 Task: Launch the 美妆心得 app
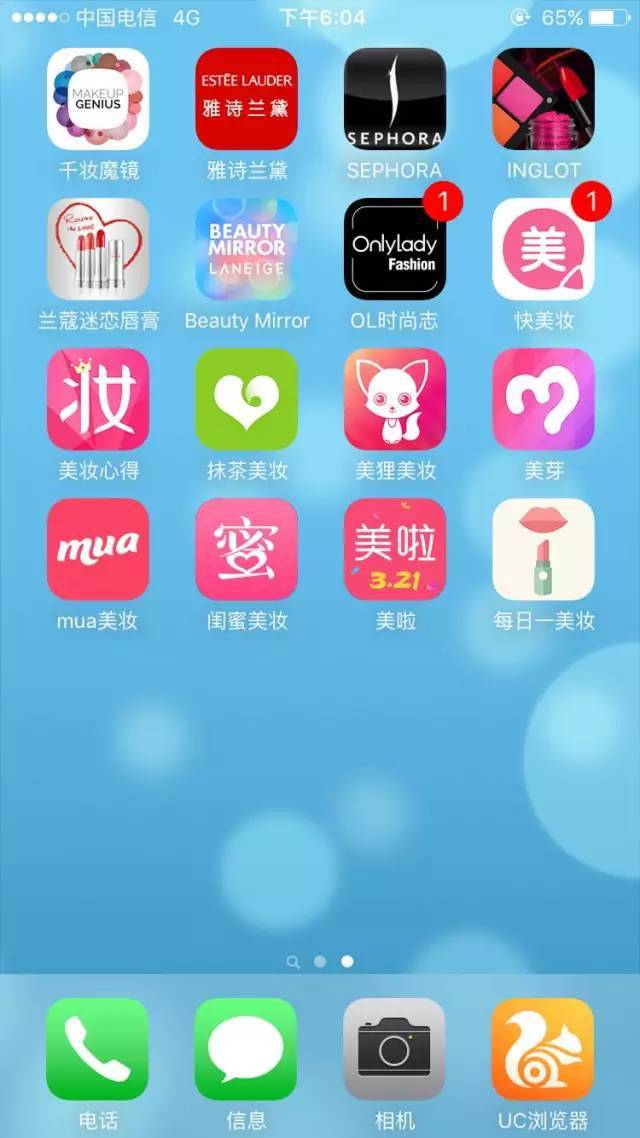[98, 399]
